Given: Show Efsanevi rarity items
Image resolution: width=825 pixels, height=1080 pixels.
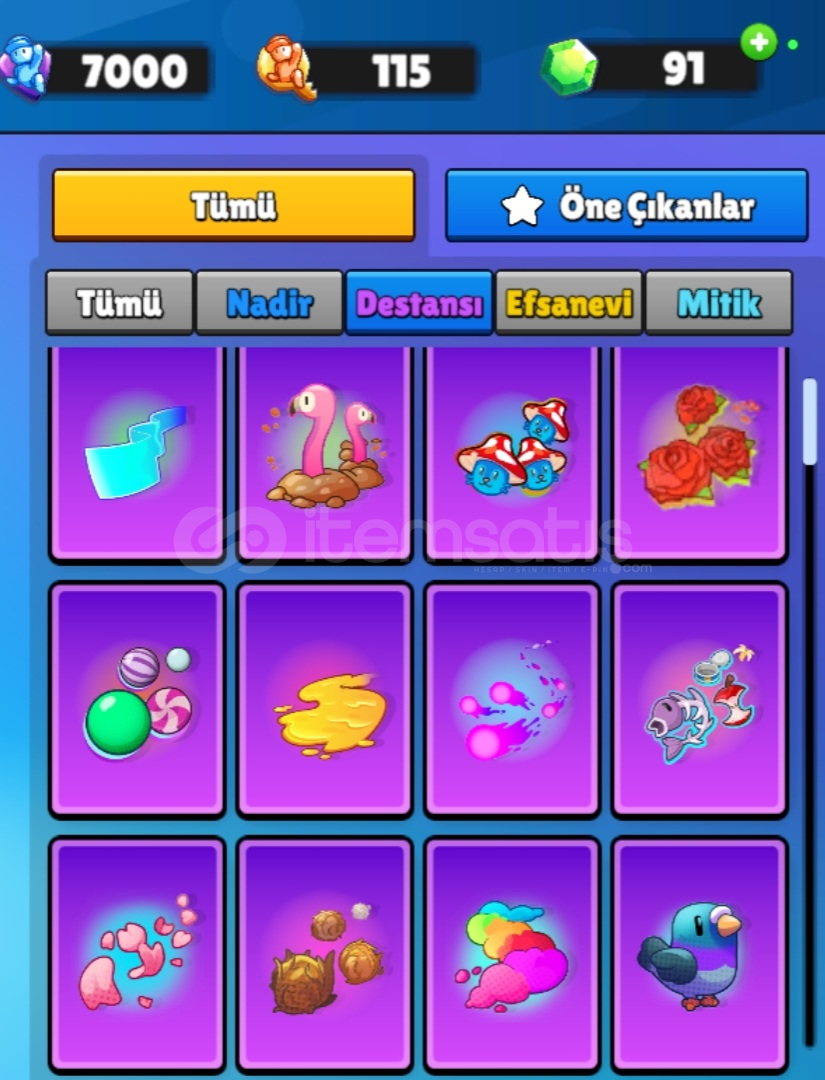Looking at the screenshot, I should point(569,303).
